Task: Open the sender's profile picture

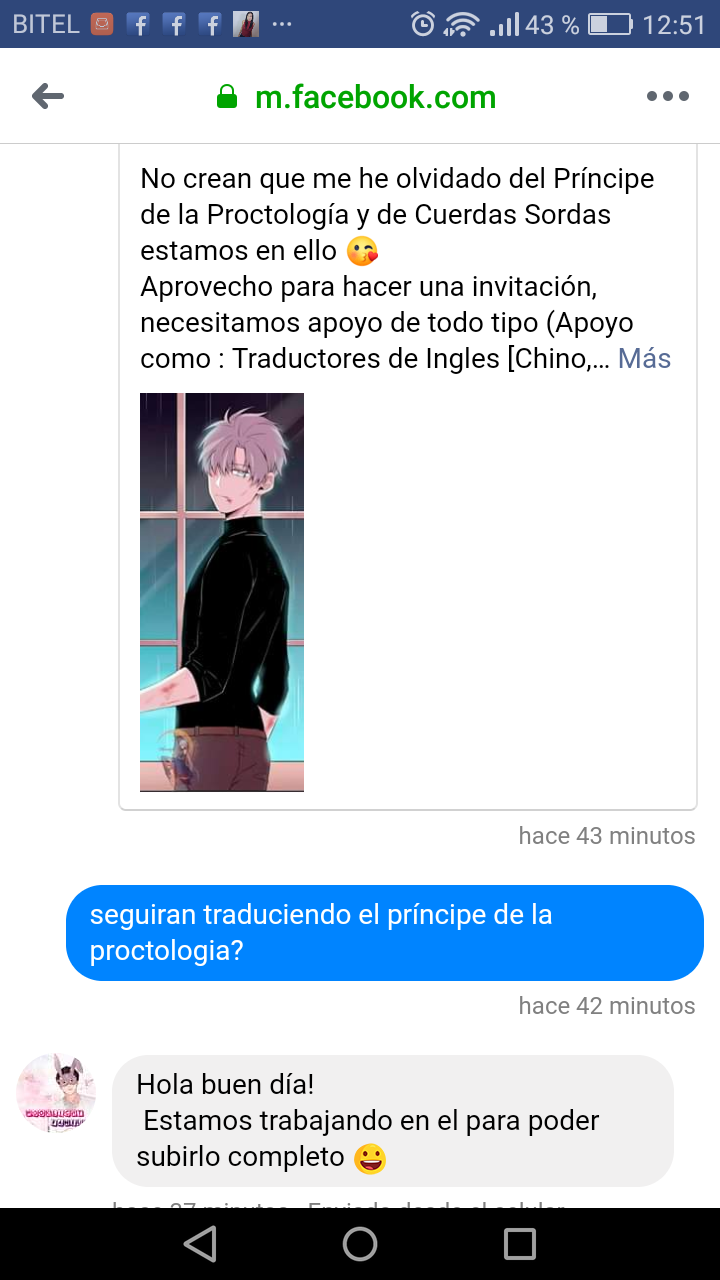Action: 56,1094
